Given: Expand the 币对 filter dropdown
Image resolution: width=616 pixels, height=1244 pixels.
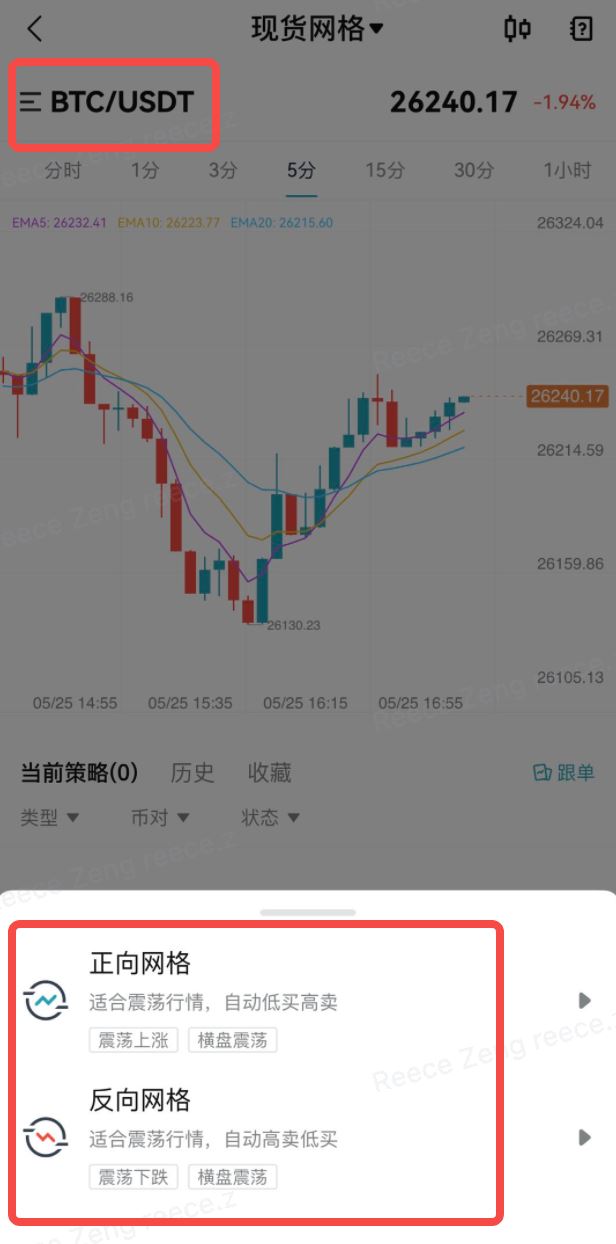Looking at the screenshot, I should coord(159,818).
